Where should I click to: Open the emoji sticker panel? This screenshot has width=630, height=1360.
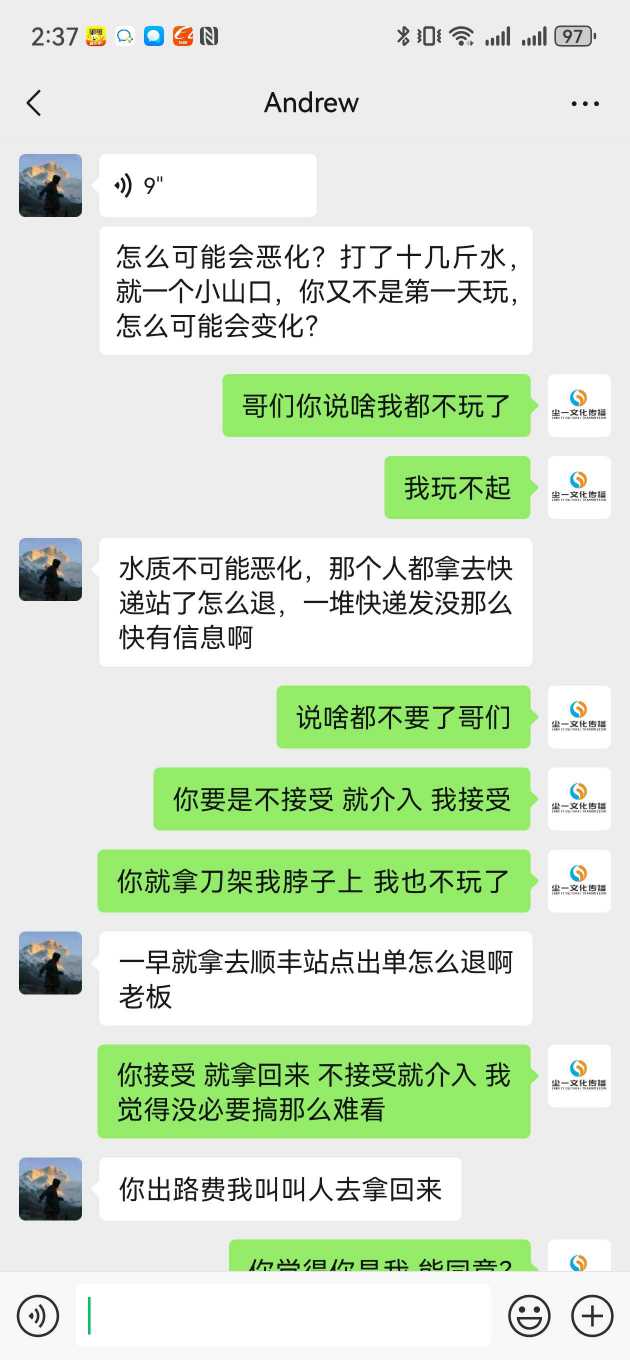tap(529, 1315)
